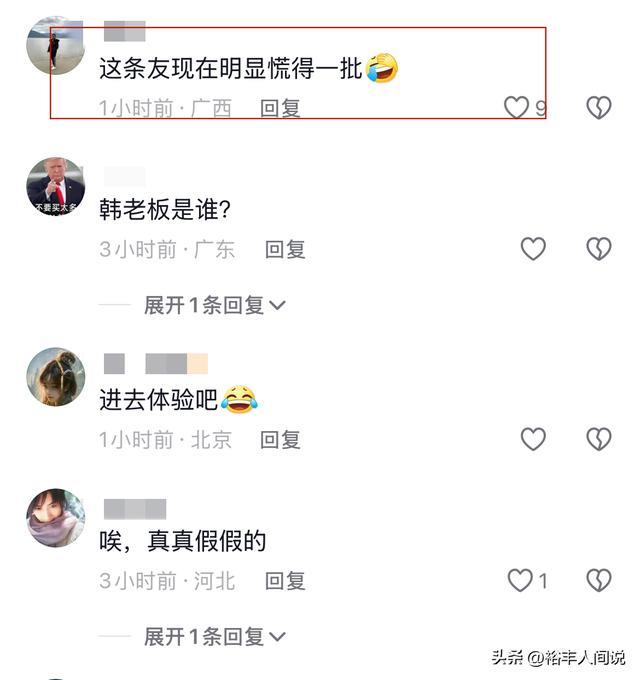The height and width of the screenshot is (680, 640).
Task: Reply to the comment 韩老板是谁?
Action: click(284, 249)
